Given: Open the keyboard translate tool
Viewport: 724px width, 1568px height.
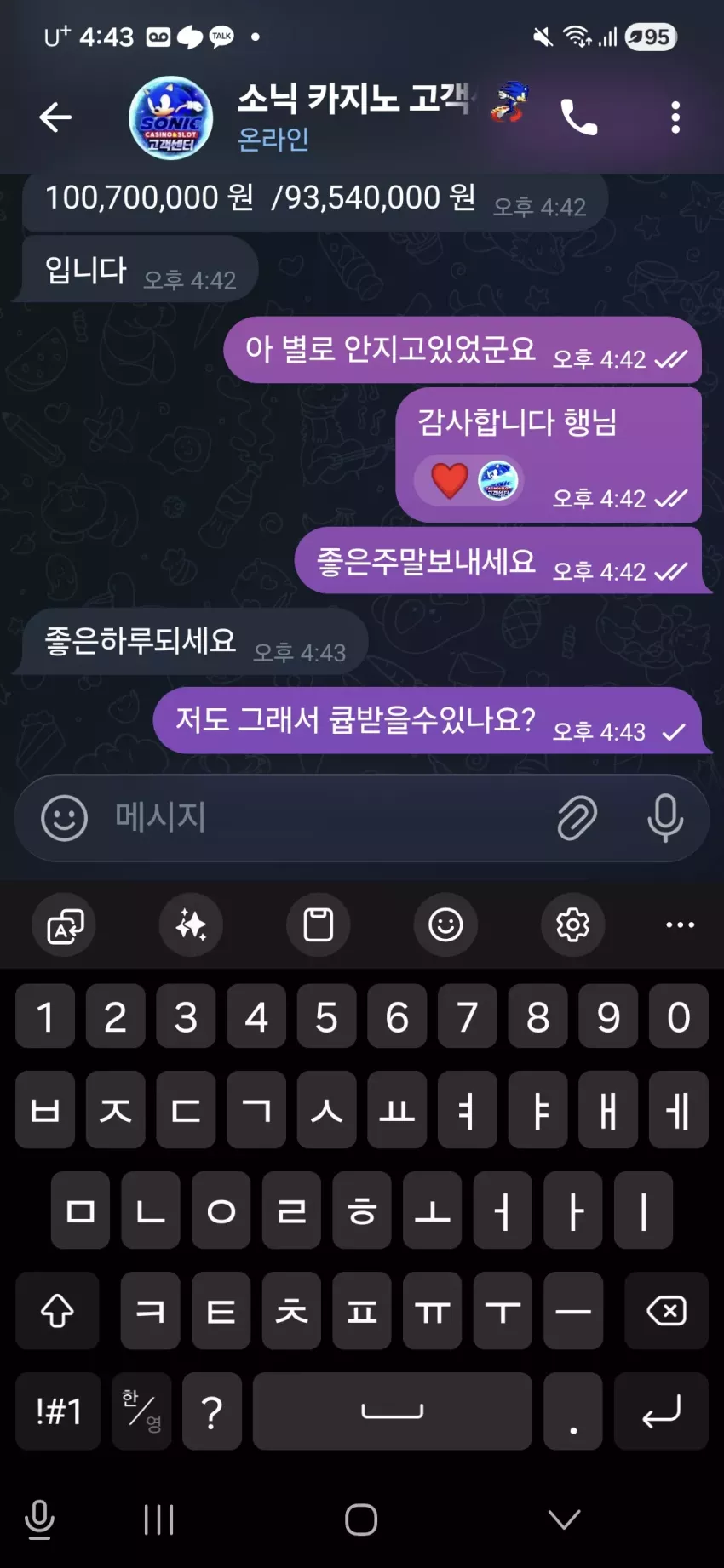Looking at the screenshot, I should pyautogui.click(x=64, y=925).
